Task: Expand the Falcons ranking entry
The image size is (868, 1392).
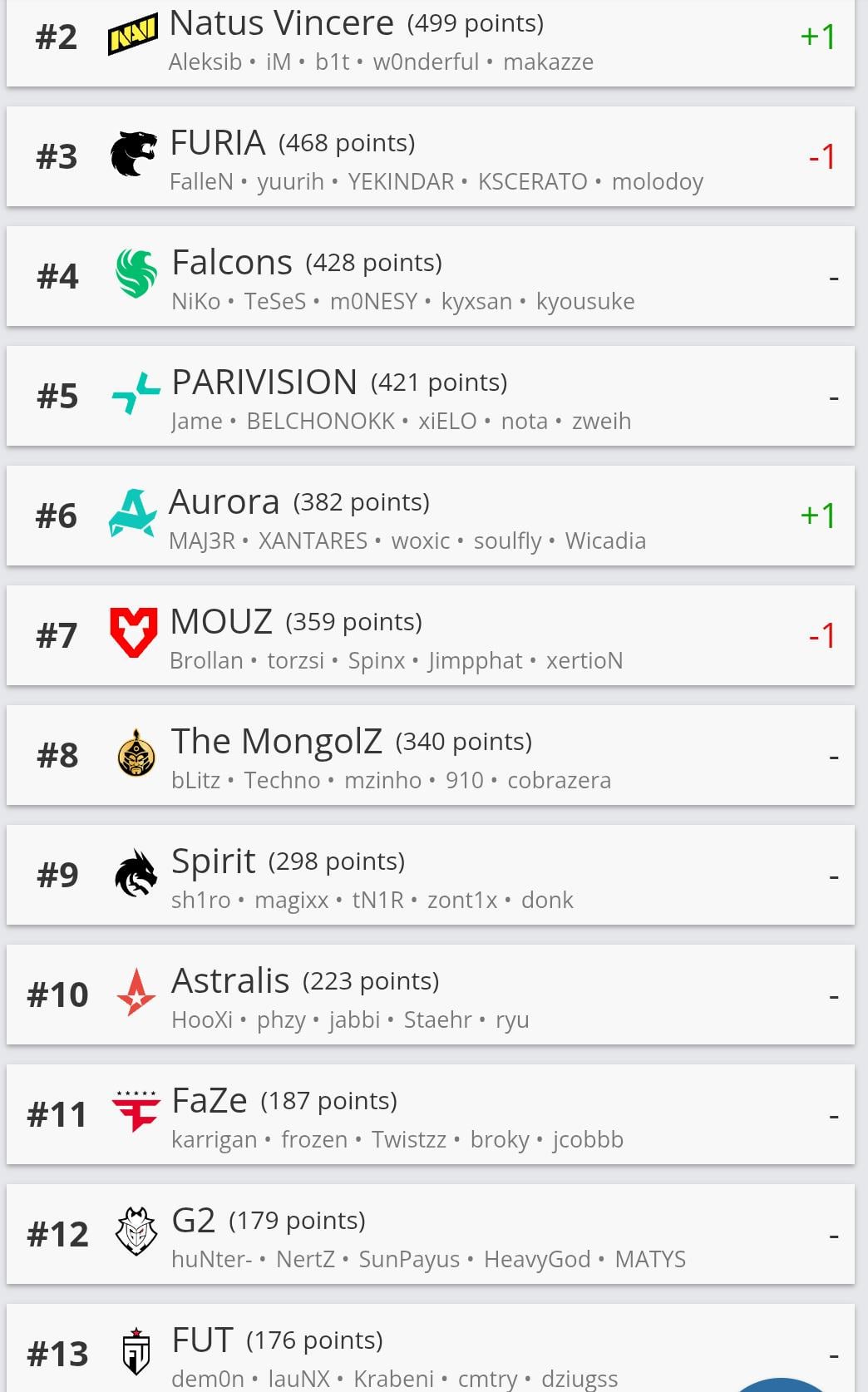Action: coord(430,276)
